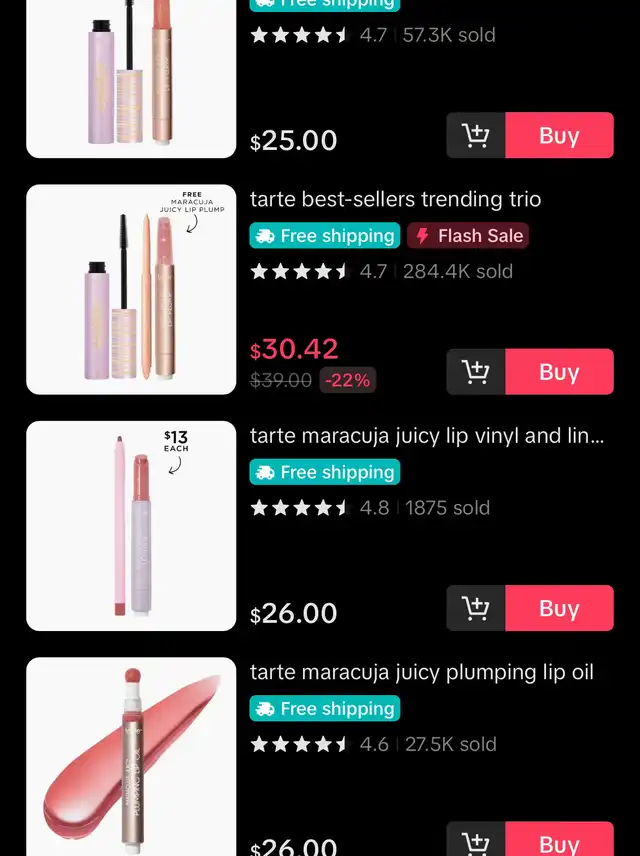
Task: Buy the maracuja juicy lip vinyl
Action: [x=559, y=608]
